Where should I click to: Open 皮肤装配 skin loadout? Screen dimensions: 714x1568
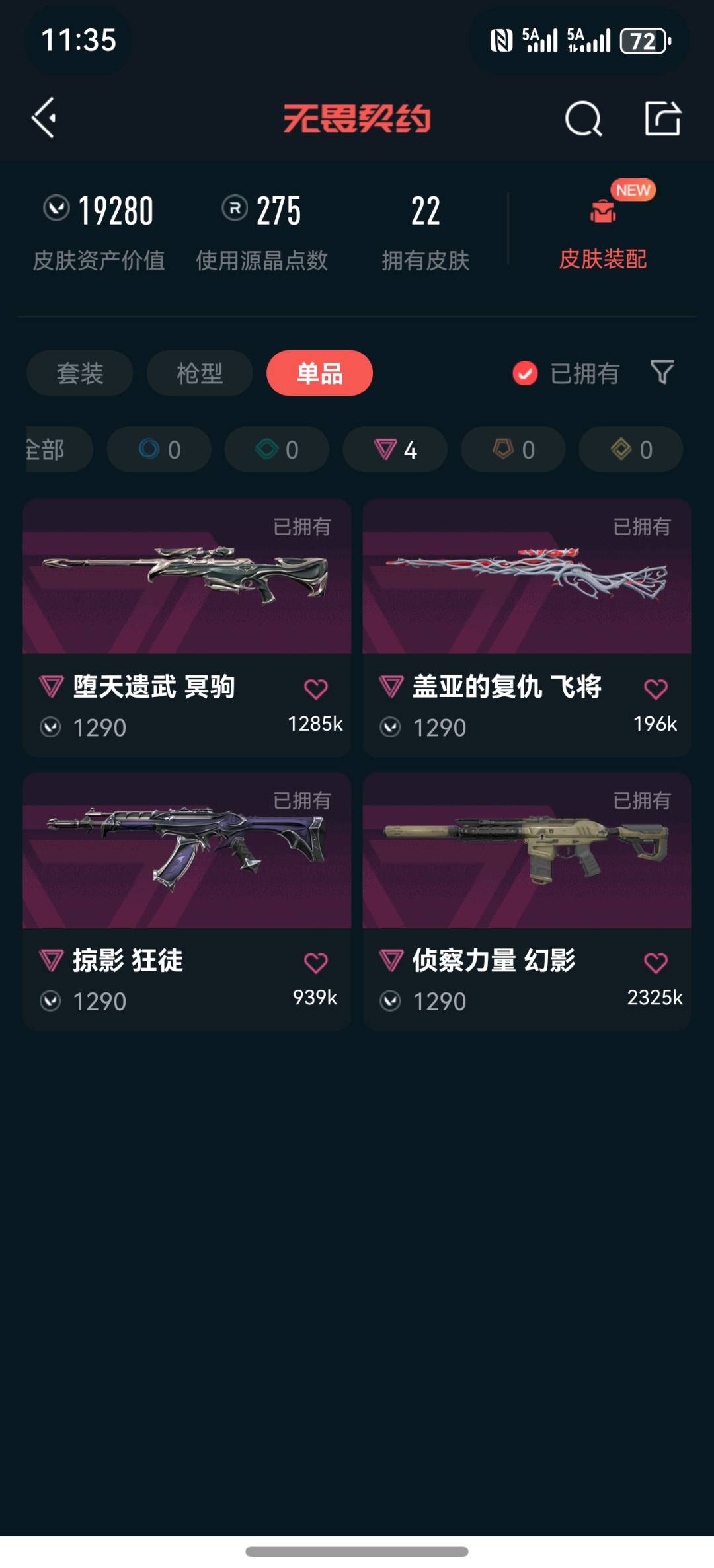pos(602,231)
